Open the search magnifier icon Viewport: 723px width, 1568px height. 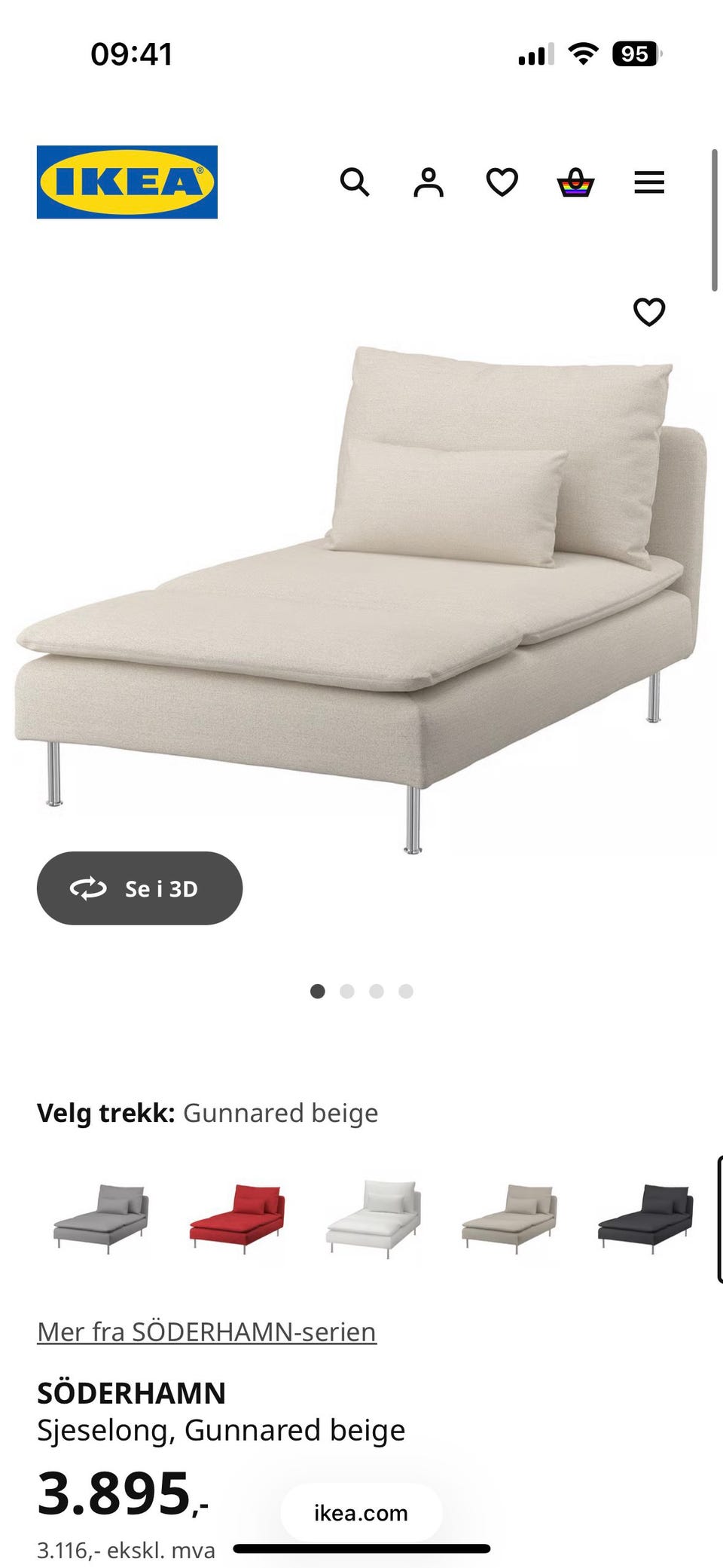pyautogui.click(x=355, y=182)
